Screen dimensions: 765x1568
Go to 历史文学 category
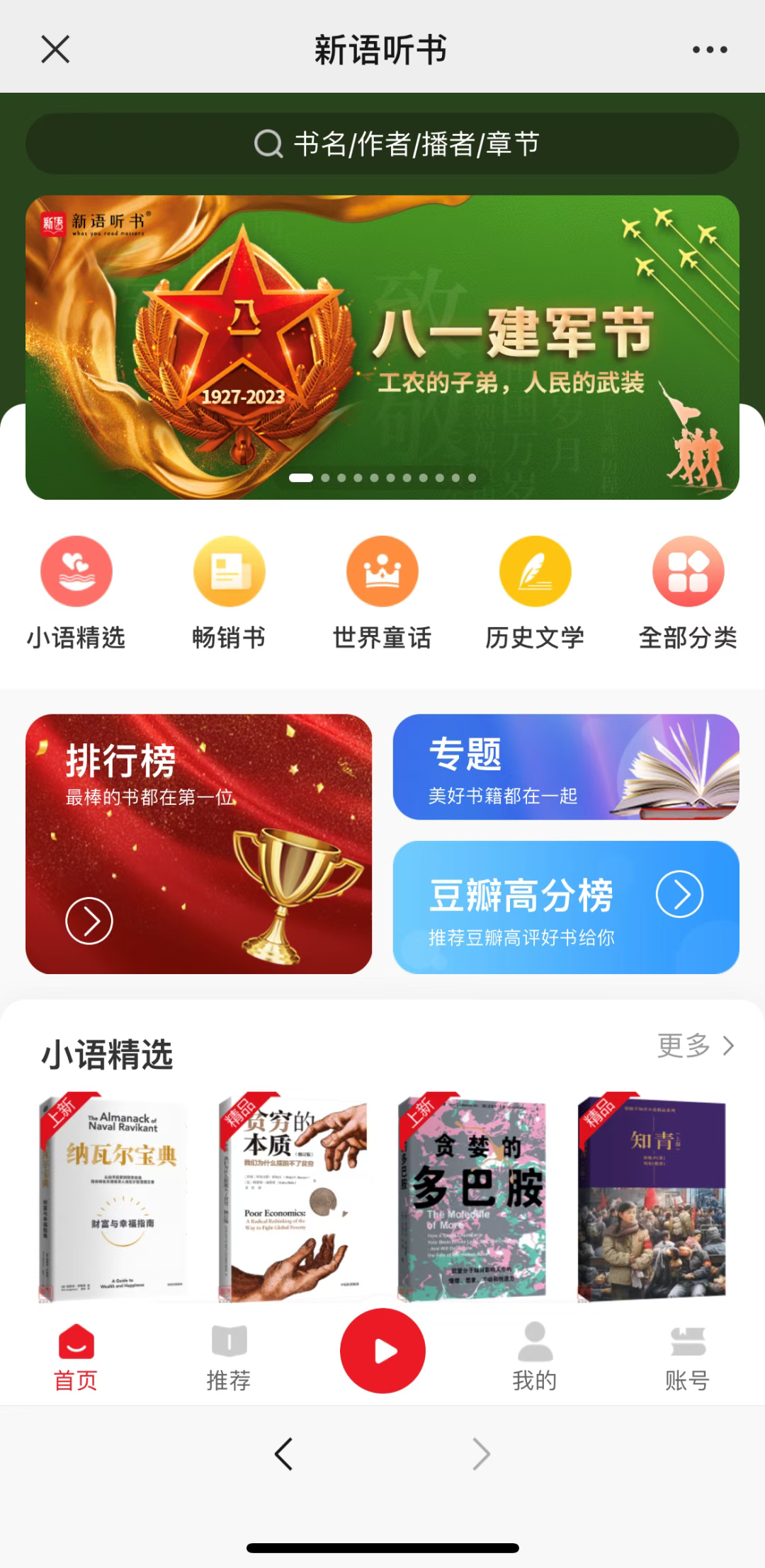535,572
